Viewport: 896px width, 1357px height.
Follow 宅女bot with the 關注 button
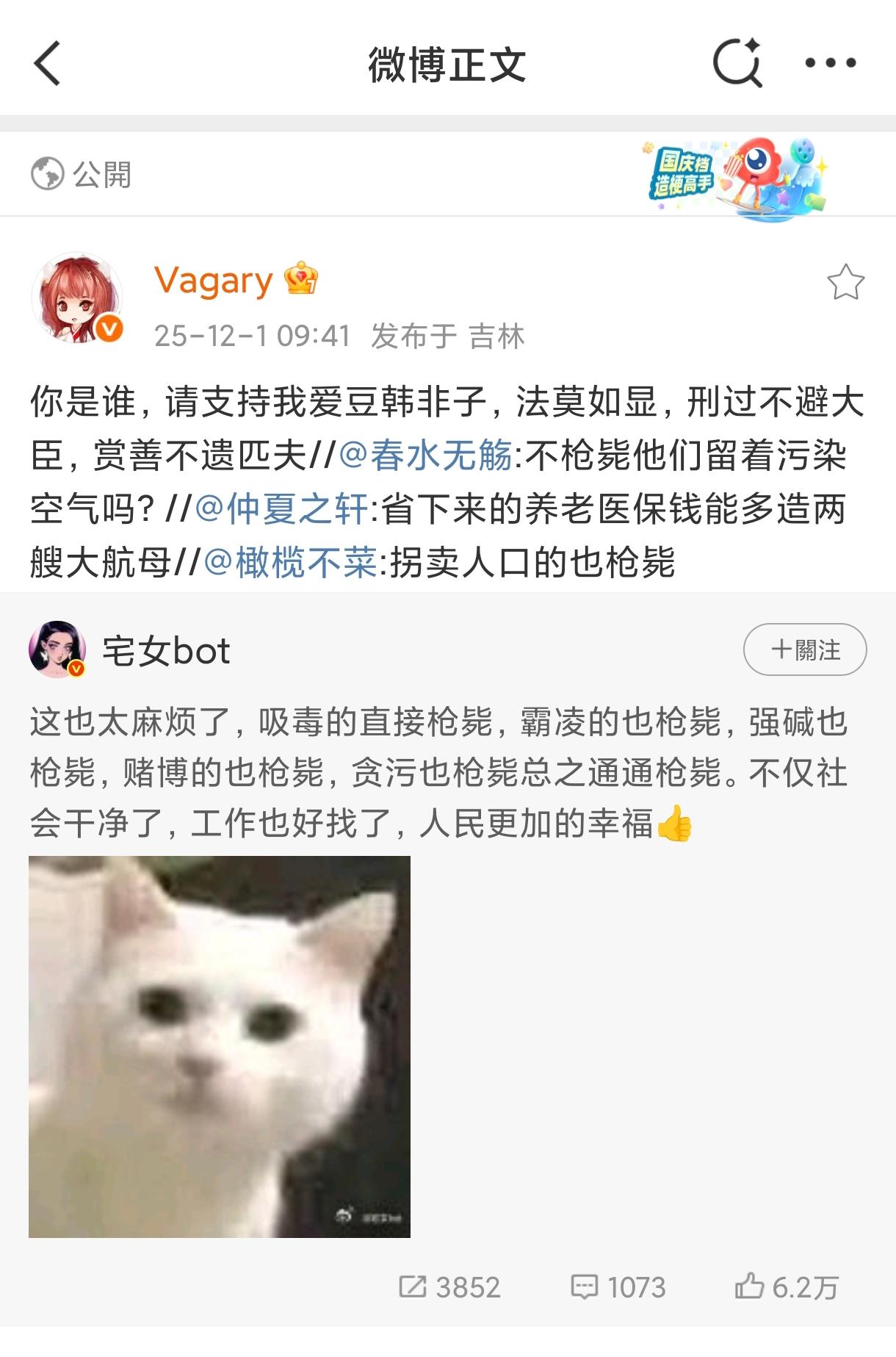(805, 649)
